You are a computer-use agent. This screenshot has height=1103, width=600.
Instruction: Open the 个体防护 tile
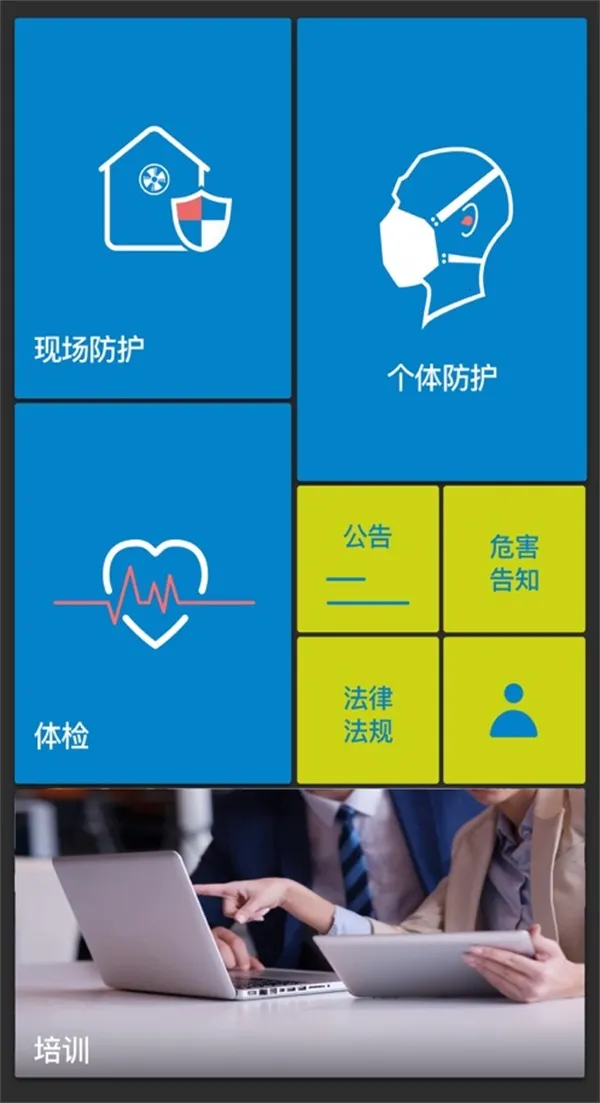(441, 250)
